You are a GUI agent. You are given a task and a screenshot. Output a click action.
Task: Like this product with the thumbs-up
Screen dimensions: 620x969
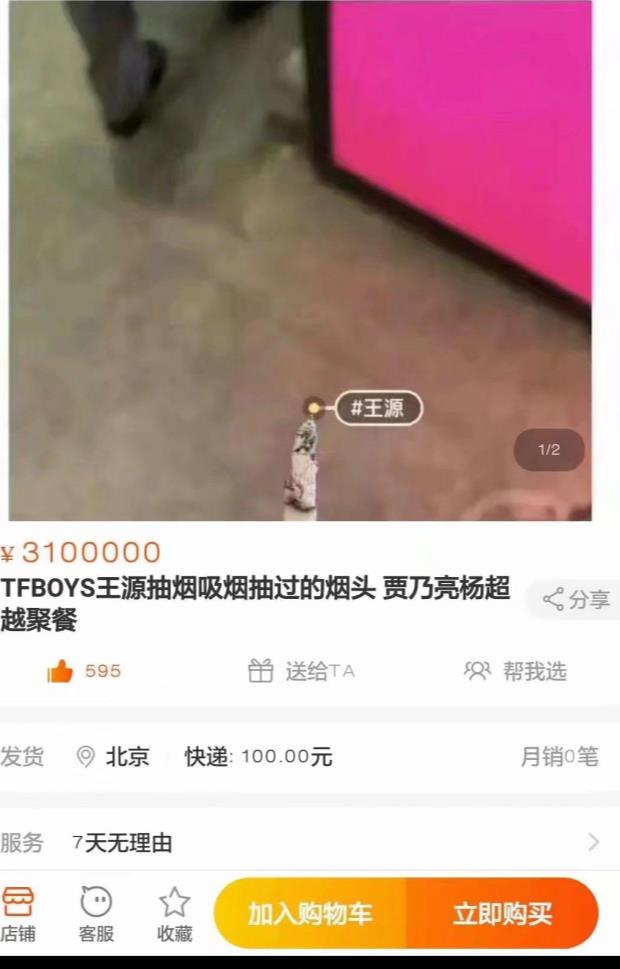click(x=62, y=672)
